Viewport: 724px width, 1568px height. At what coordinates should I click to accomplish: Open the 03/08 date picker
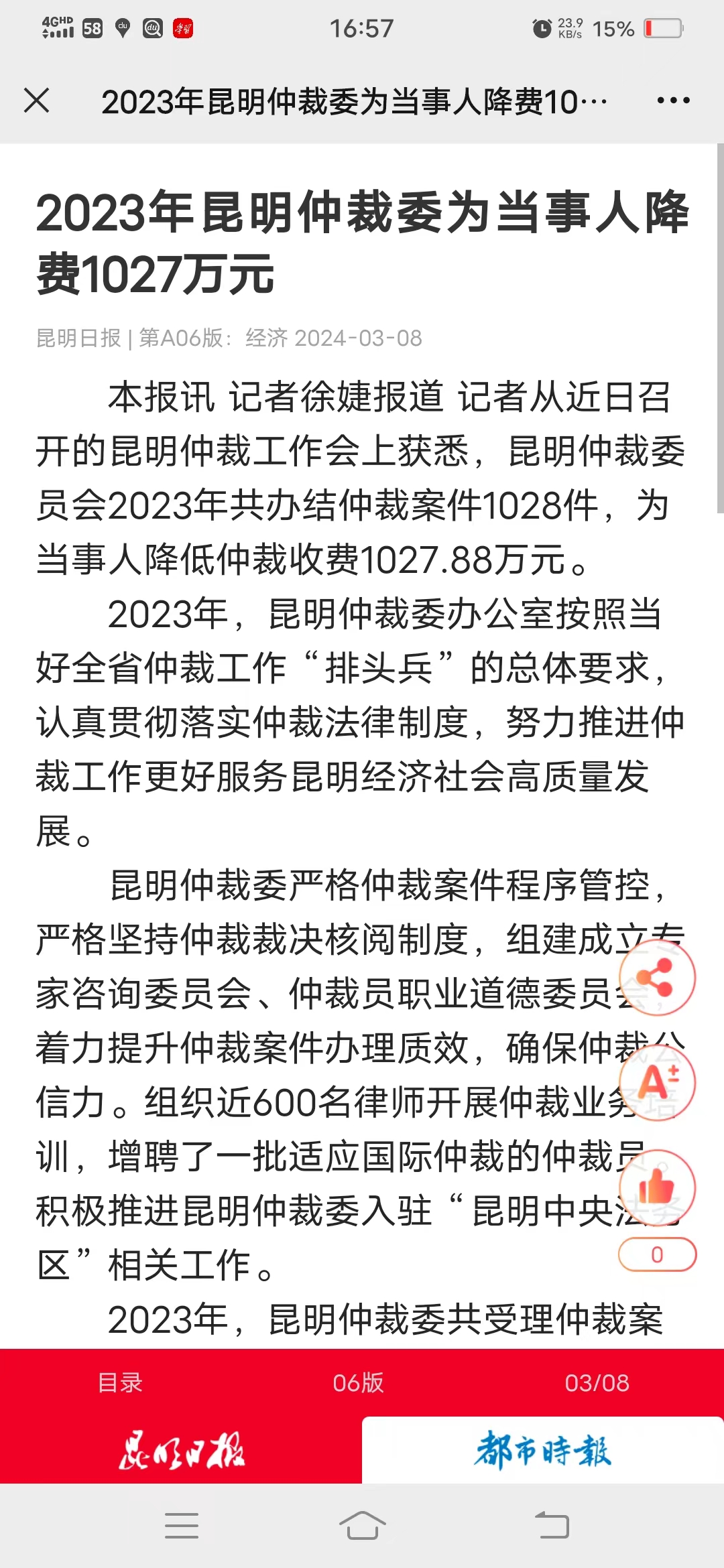coord(597,1382)
